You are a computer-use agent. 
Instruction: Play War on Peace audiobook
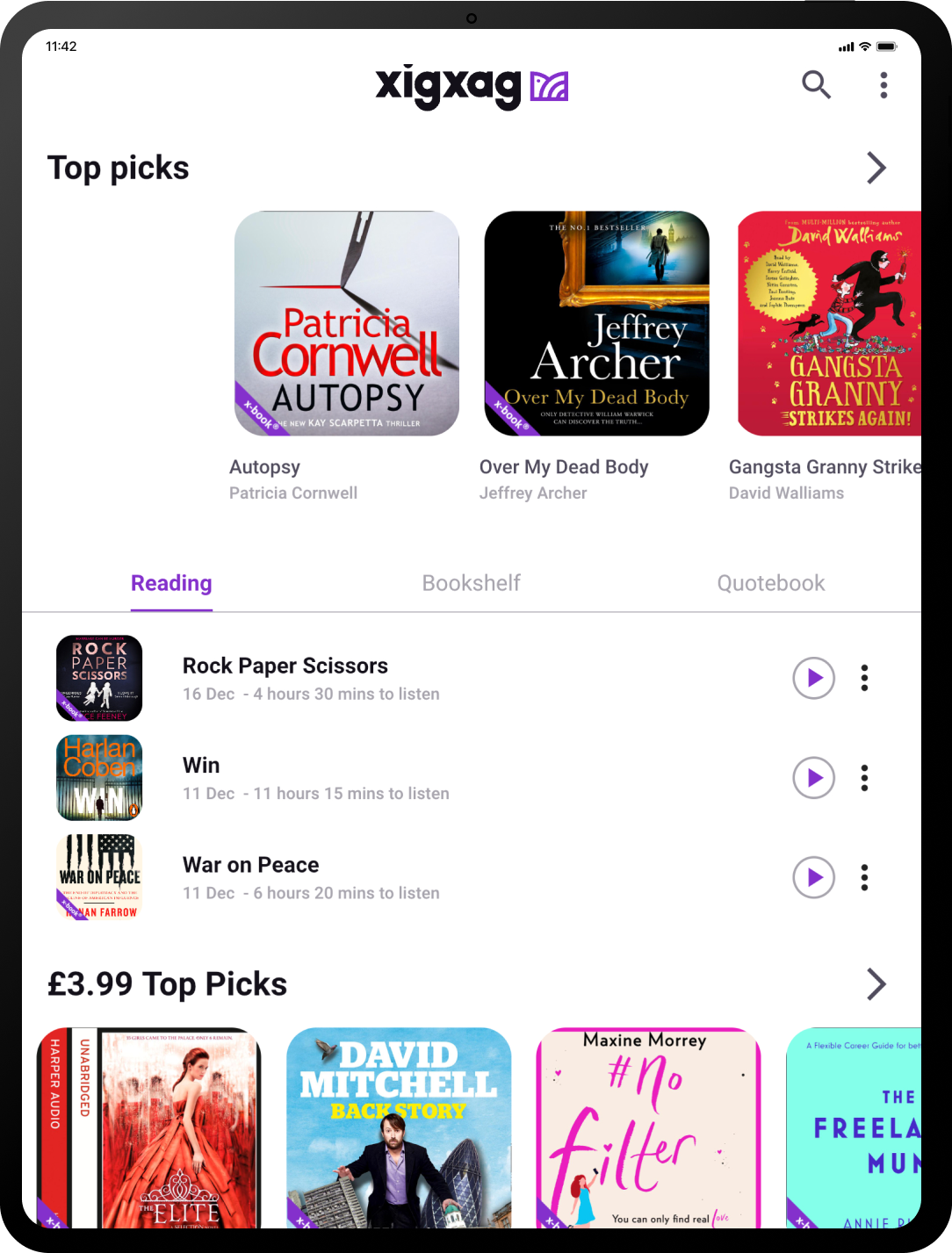(x=814, y=877)
